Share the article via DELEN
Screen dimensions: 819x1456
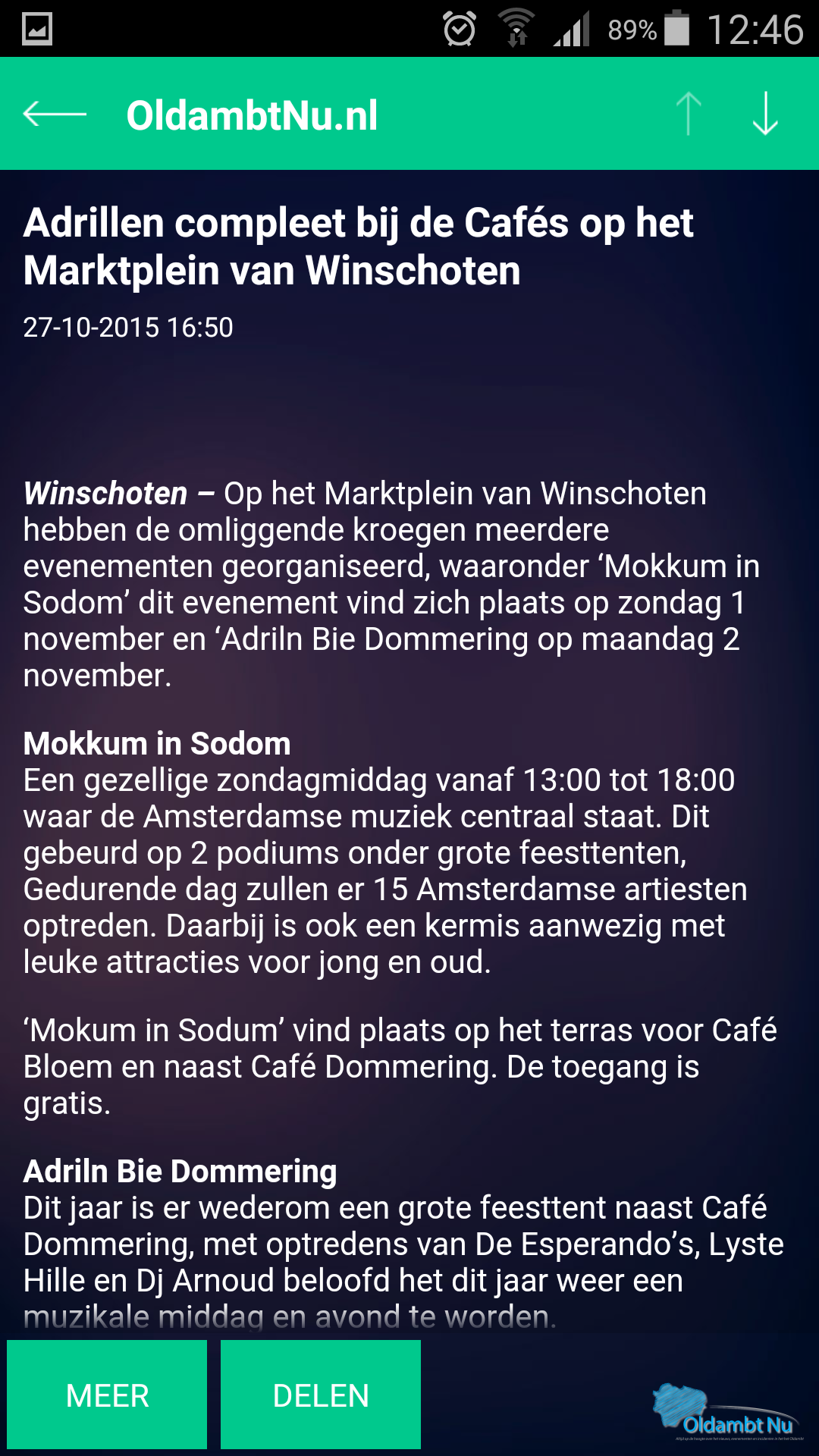(321, 1395)
